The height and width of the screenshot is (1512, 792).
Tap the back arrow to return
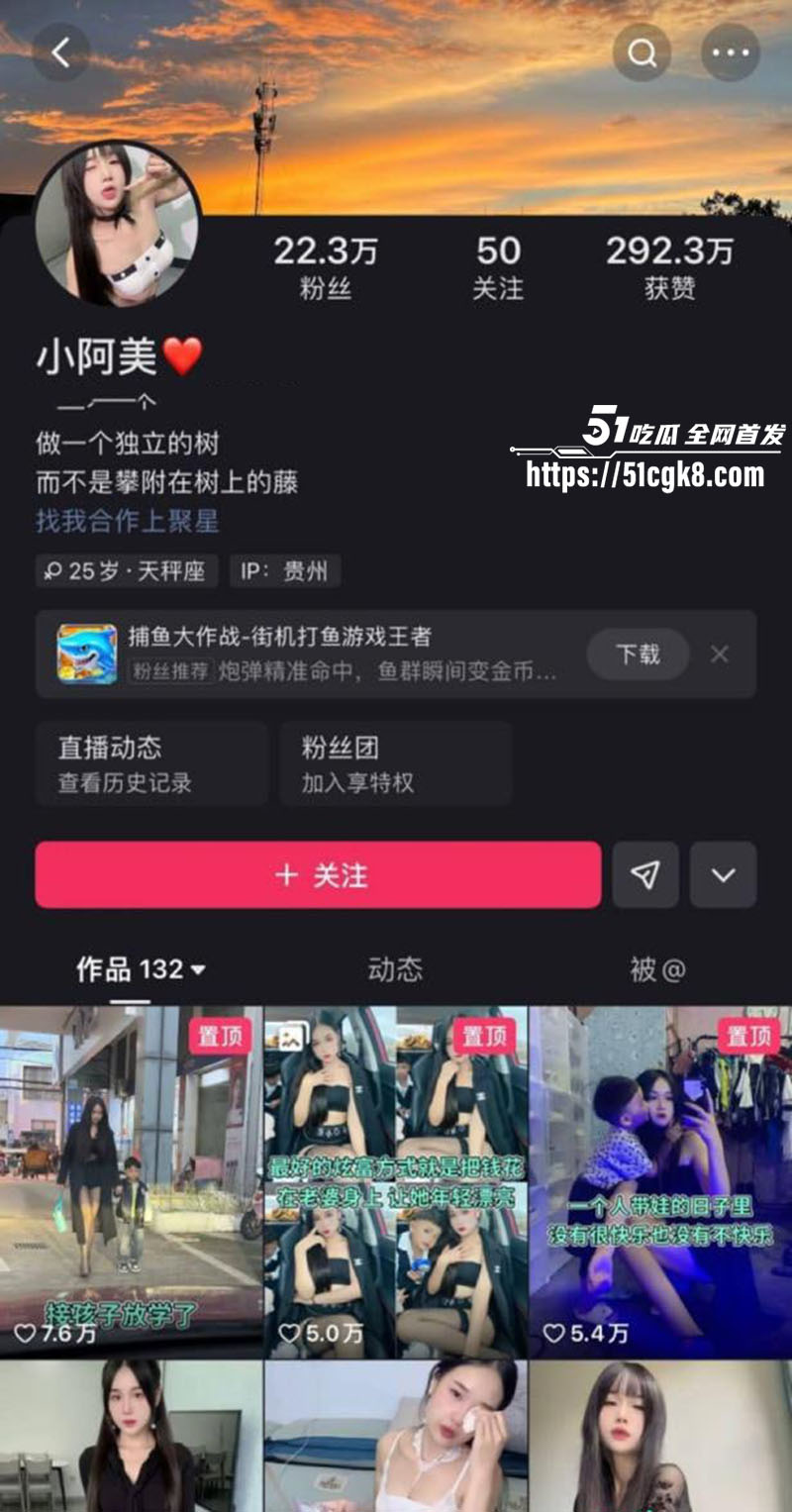point(62,52)
